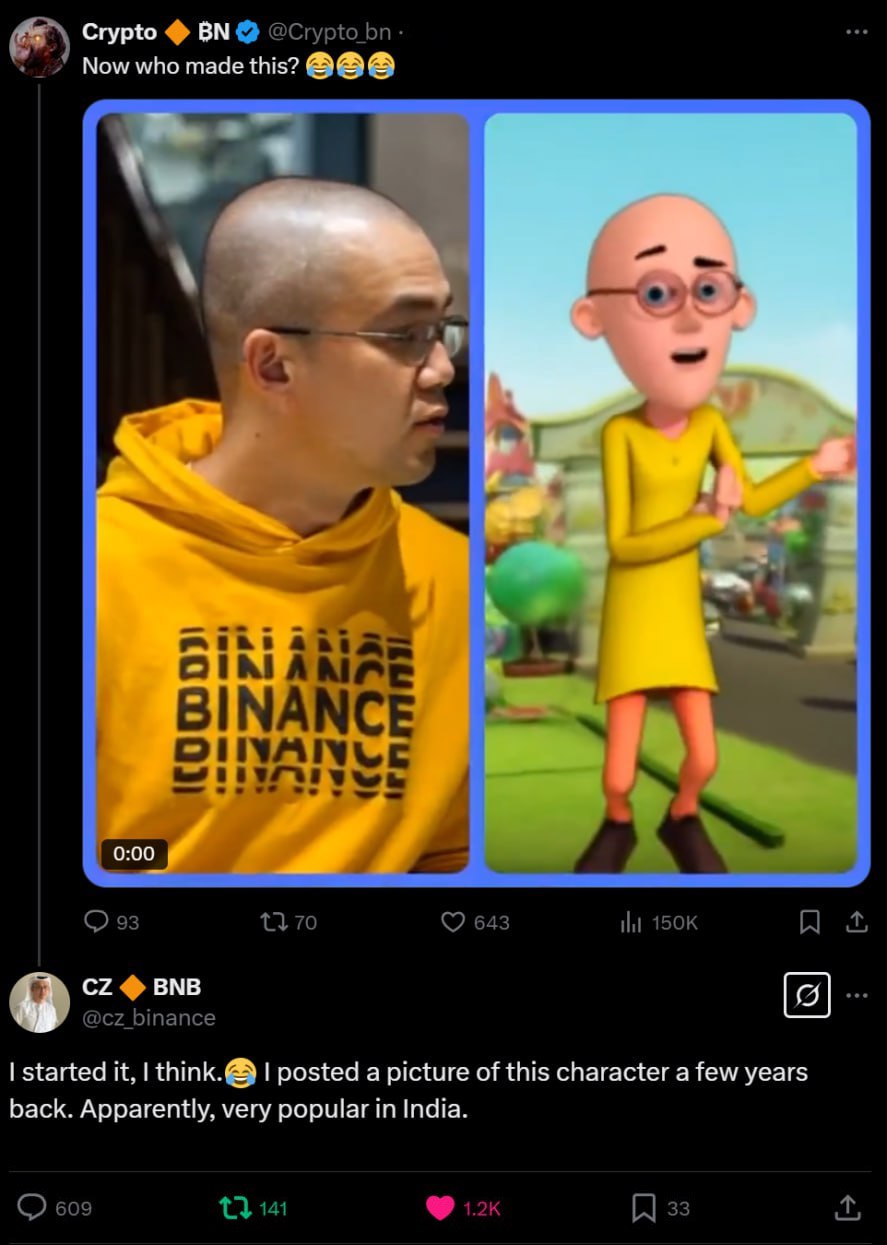Bookmark Crypto BN's post

811,921
